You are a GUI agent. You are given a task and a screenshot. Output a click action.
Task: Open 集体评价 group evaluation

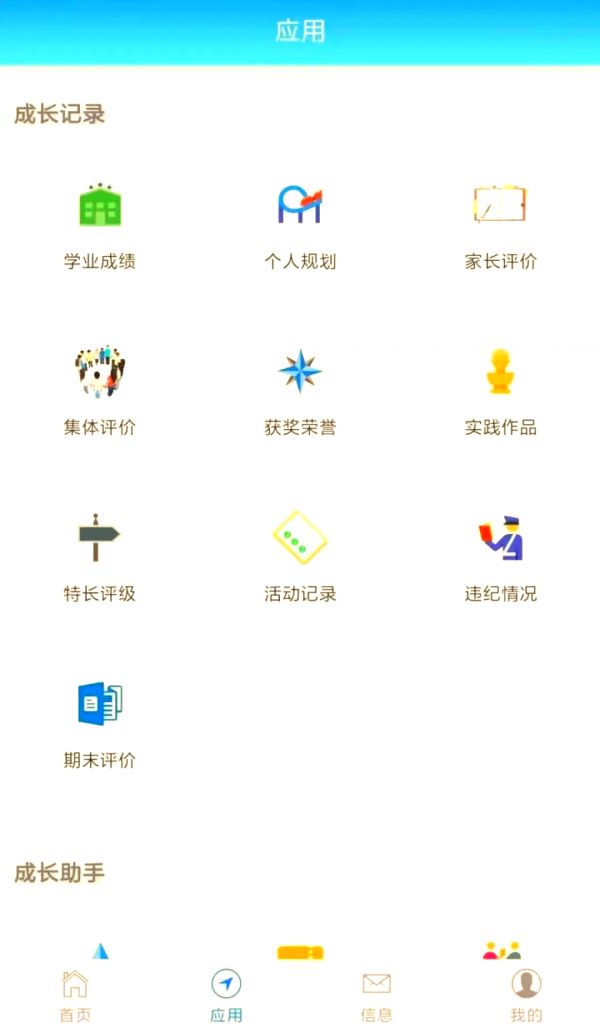100,391
